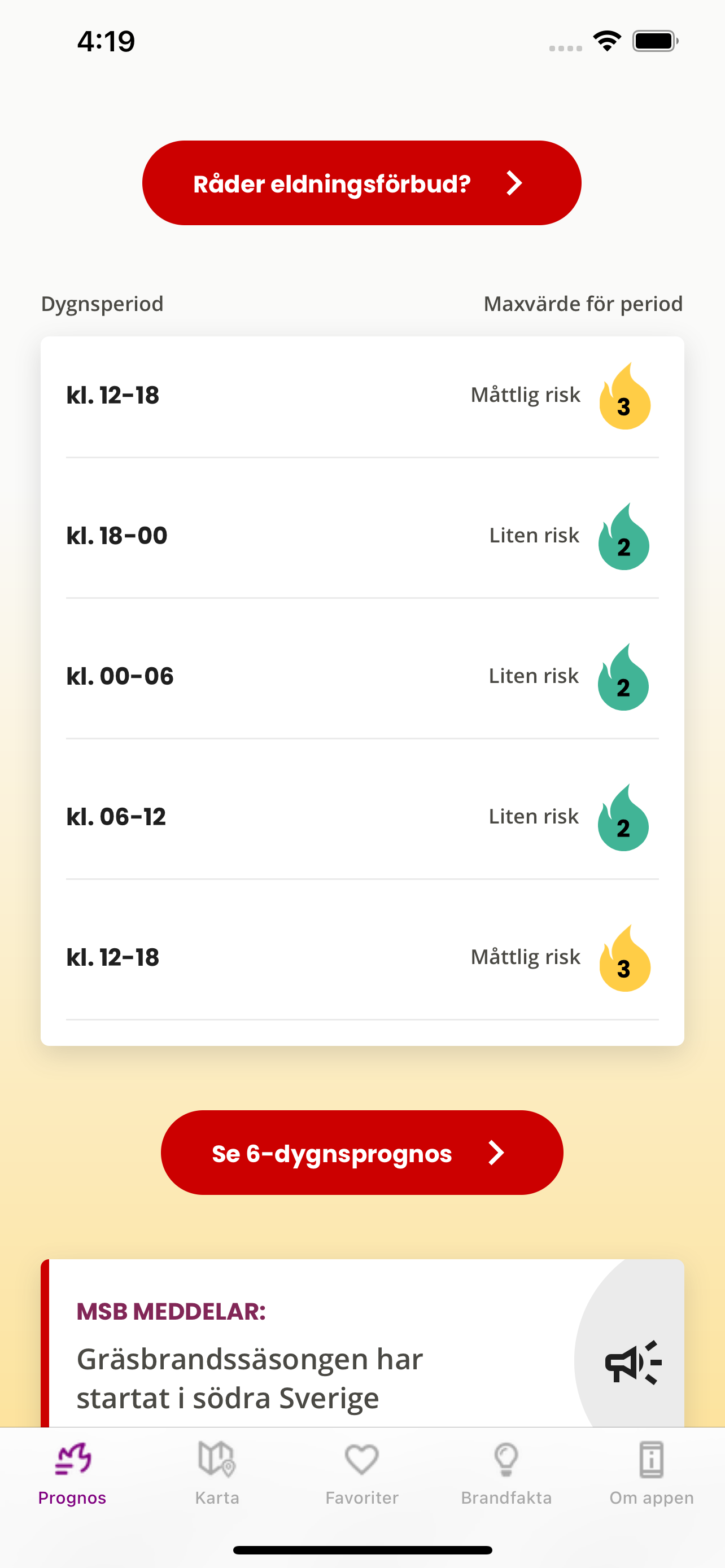
Task: Tap the Prognos tab
Action: tap(72, 1473)
